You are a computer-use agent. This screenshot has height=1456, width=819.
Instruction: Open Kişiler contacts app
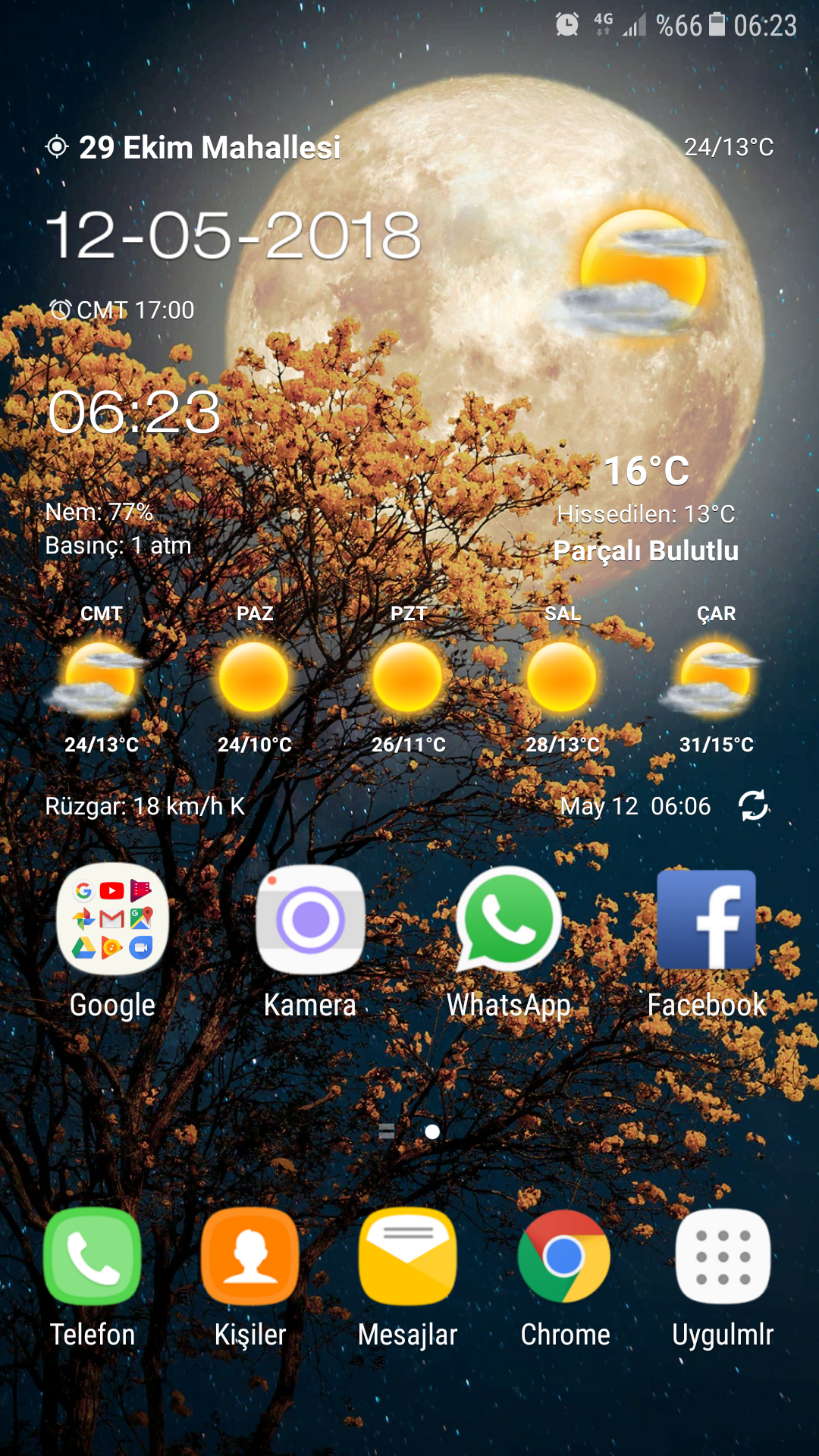(250, 1257)
